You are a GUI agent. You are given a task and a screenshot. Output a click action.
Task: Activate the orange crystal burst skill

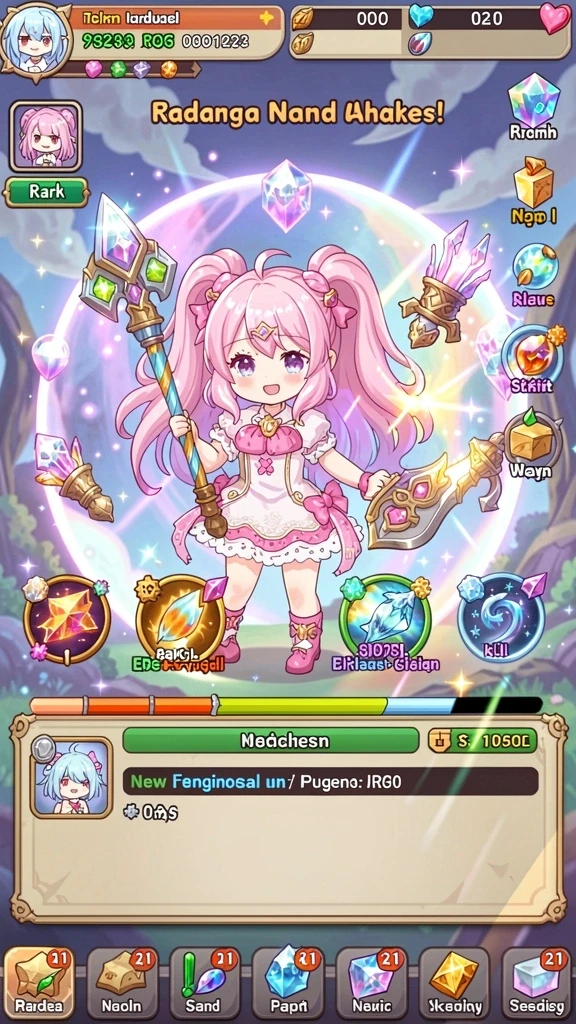coord(67,618)
